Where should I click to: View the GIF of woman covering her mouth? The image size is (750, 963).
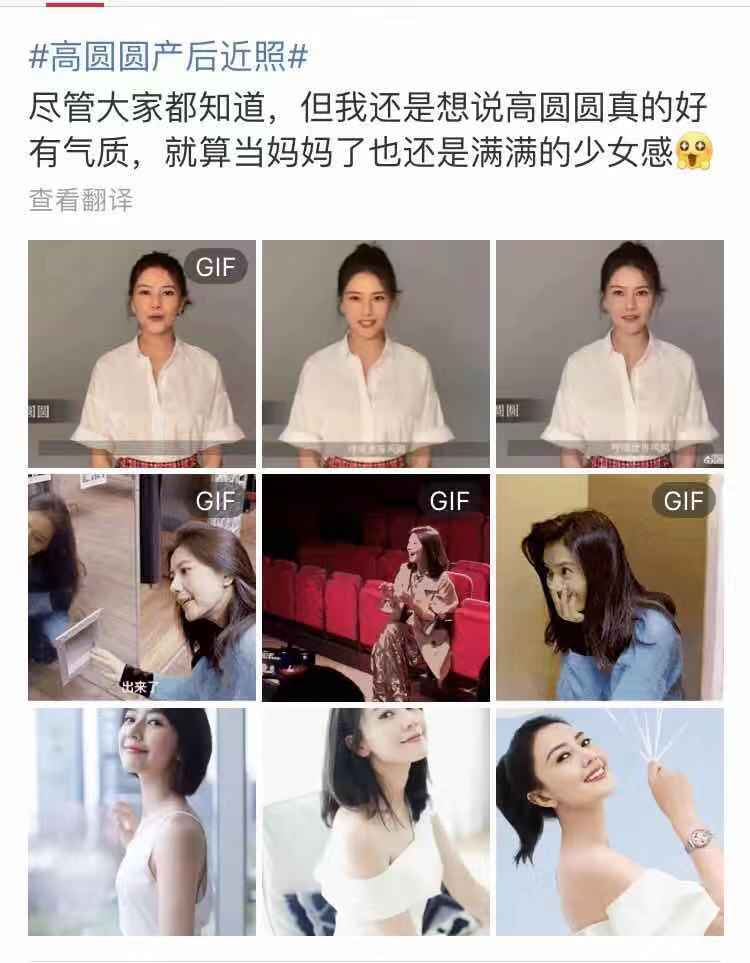pos(610,588)
